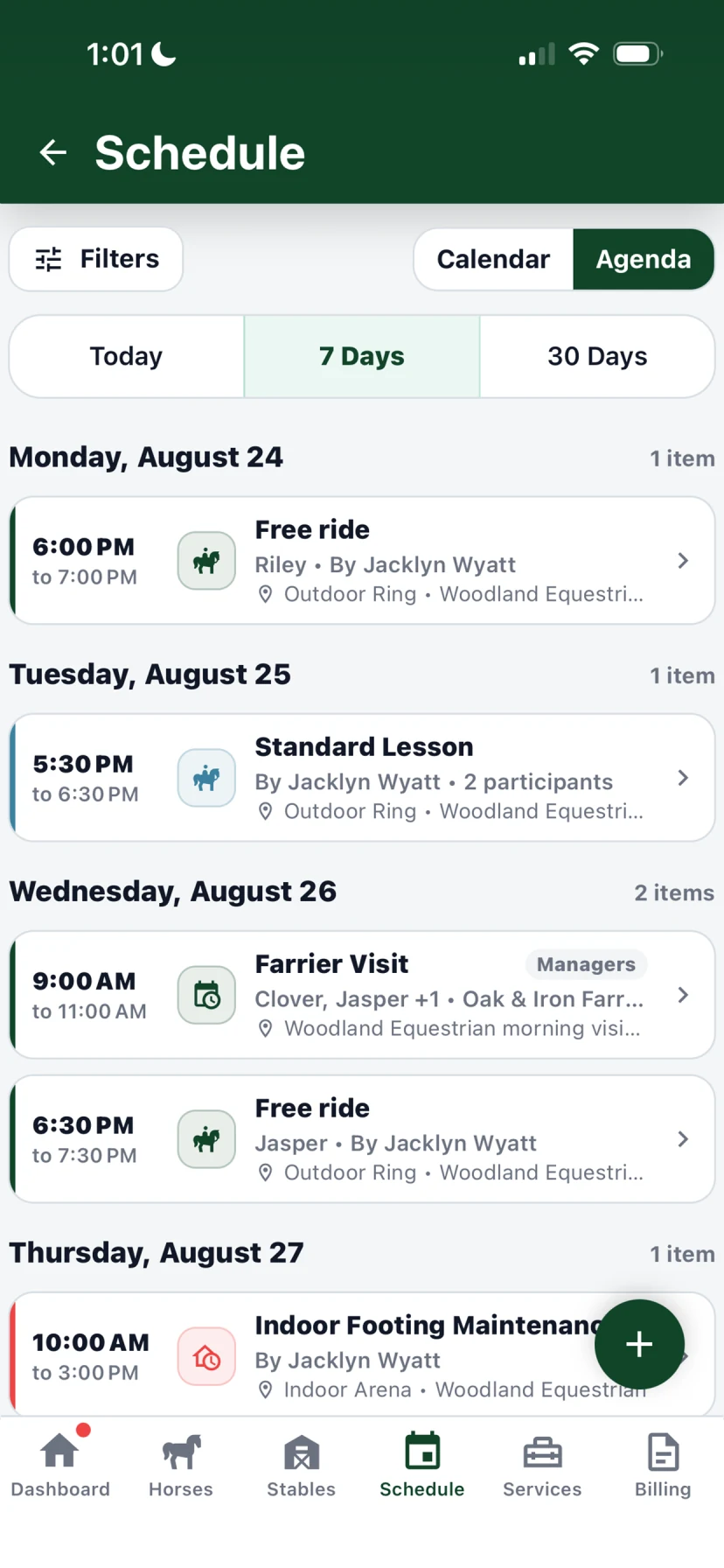Go back using the header arrow

(x=53, y=152)
